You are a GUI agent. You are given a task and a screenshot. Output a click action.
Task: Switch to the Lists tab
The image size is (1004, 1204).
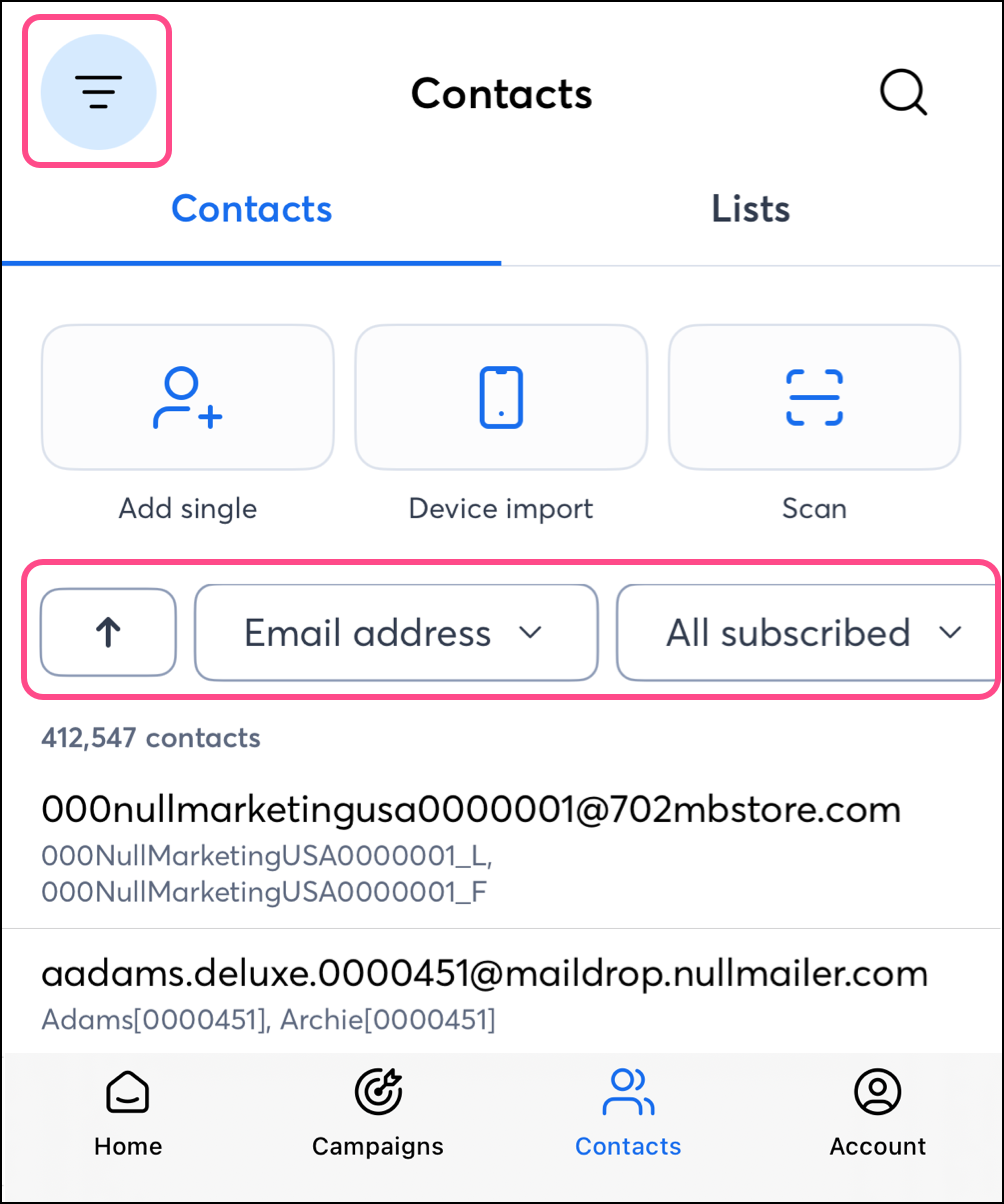point(751,209)
